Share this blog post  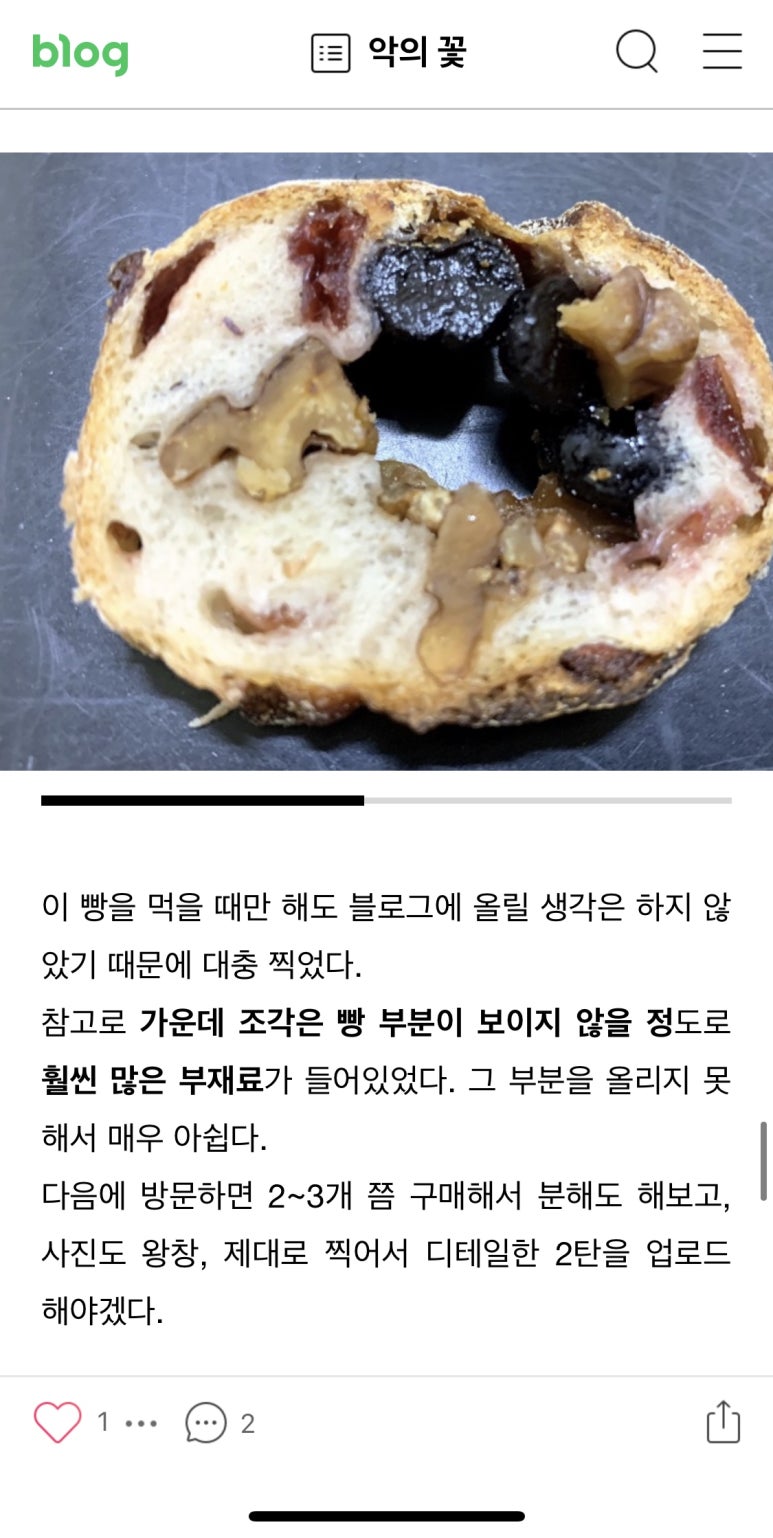[723, 1422]
